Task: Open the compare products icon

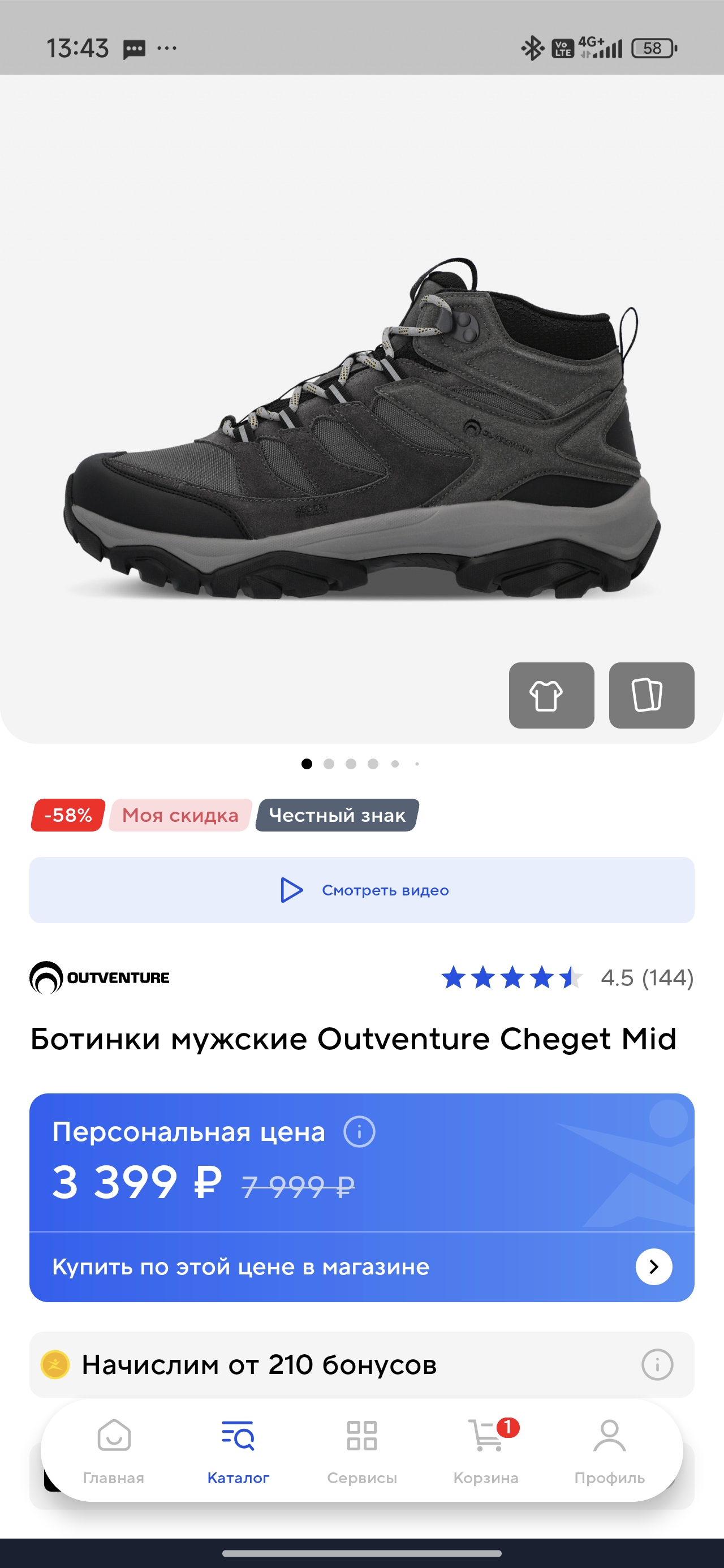Action: pyautogui.click(x=651, y=695)
